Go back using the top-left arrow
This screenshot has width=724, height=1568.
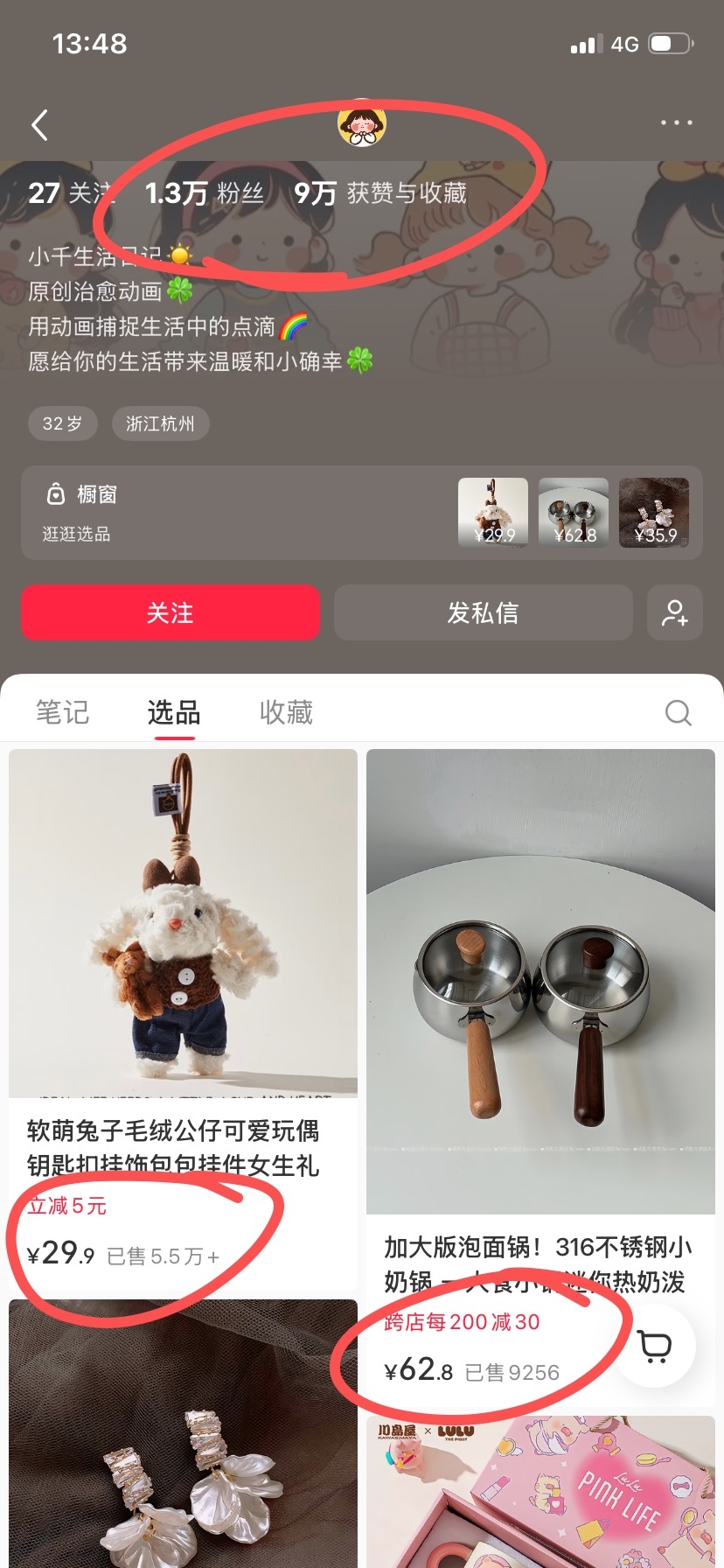coord(39,125)
